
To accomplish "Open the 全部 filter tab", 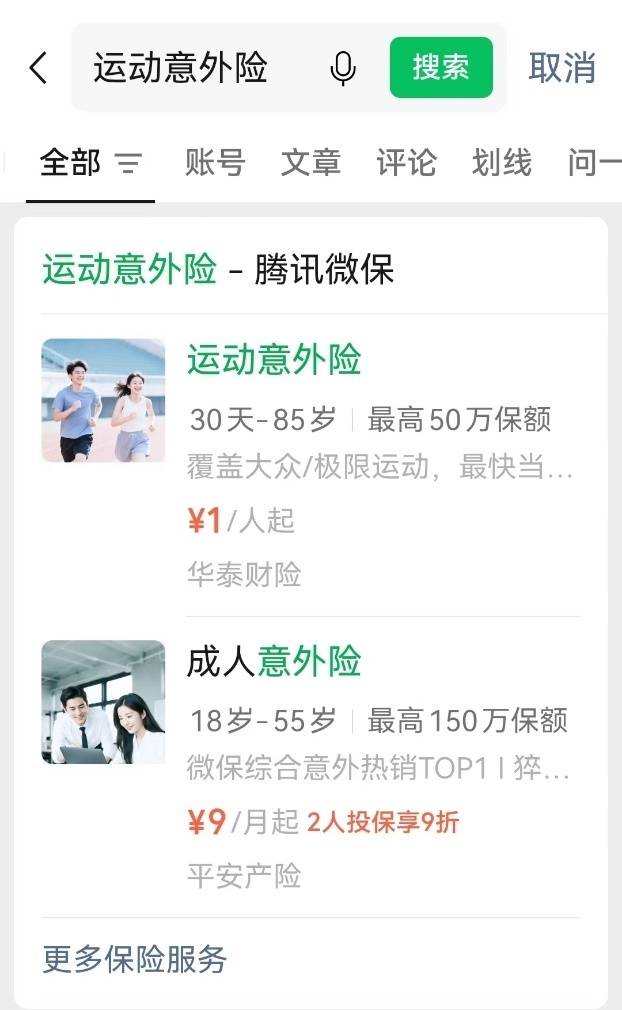I will pos(90,163).
